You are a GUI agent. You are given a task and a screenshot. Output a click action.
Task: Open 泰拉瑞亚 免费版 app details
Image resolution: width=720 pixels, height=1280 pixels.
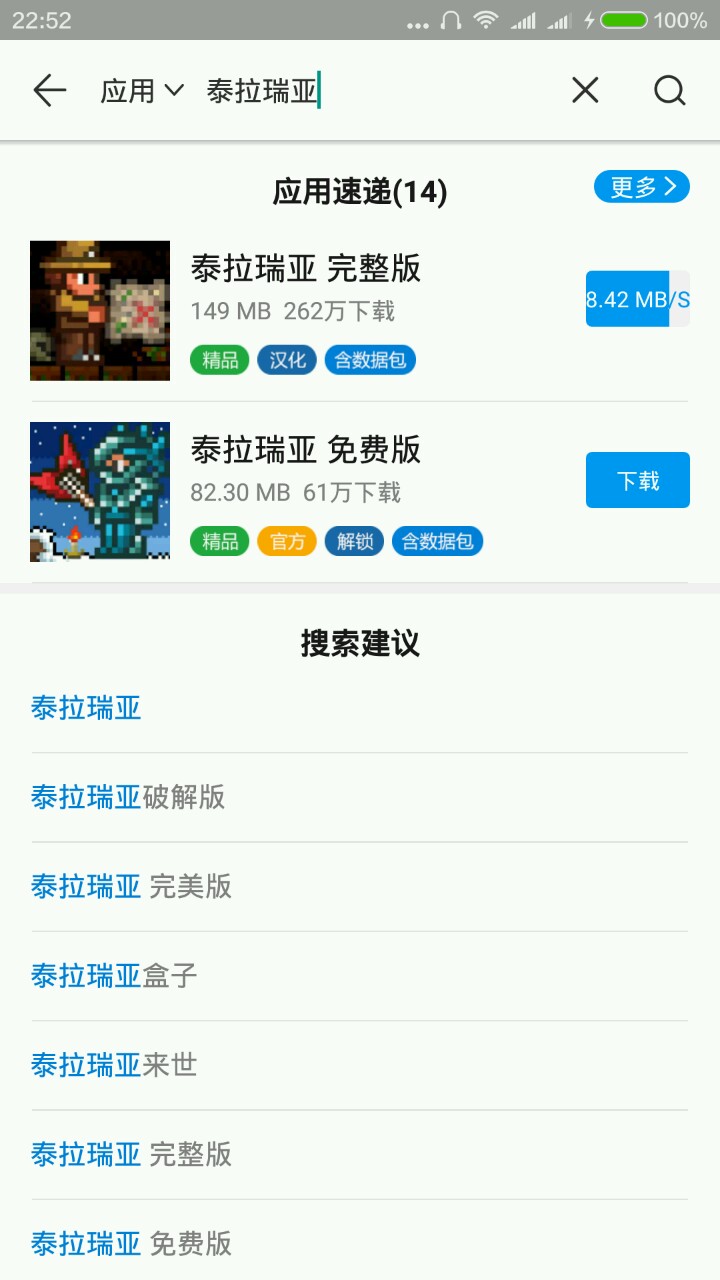pos(305,450)
